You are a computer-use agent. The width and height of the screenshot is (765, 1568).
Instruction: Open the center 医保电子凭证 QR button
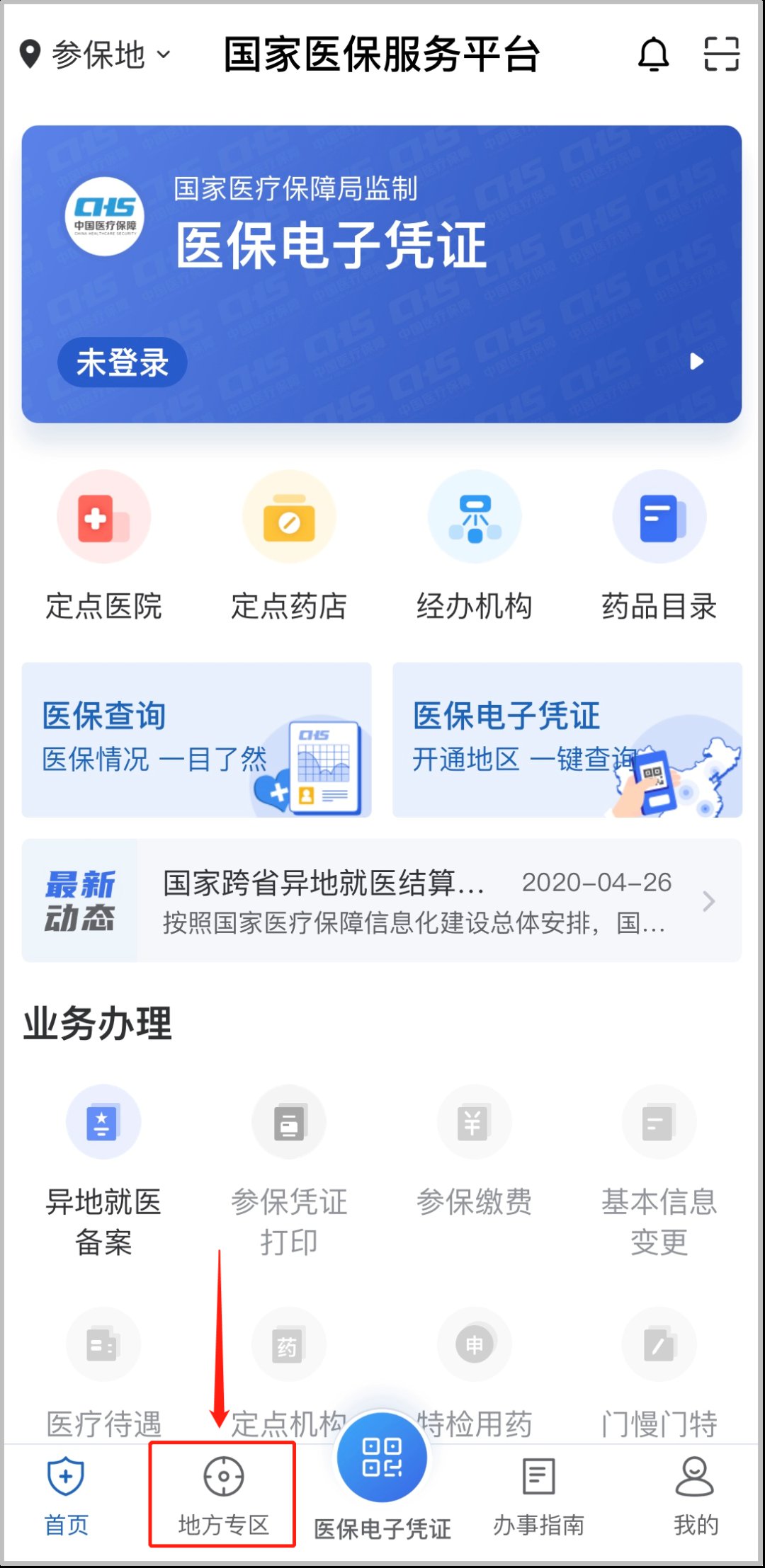click(x=382, y=1458)
